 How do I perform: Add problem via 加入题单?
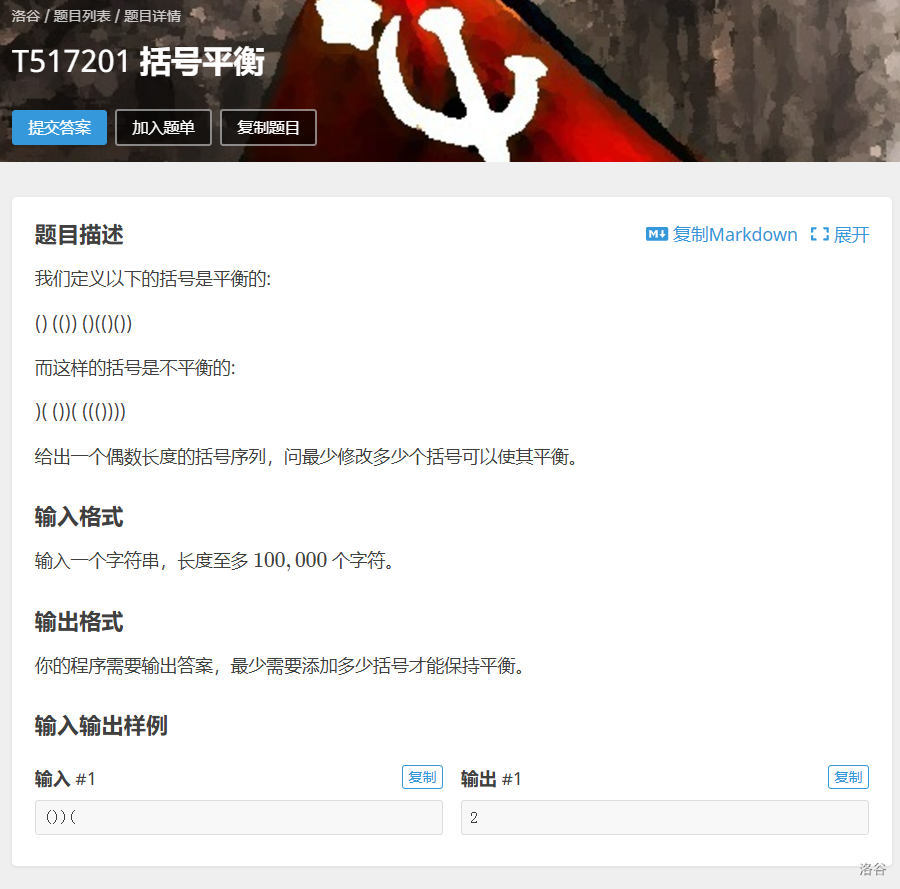click(163, 127)
